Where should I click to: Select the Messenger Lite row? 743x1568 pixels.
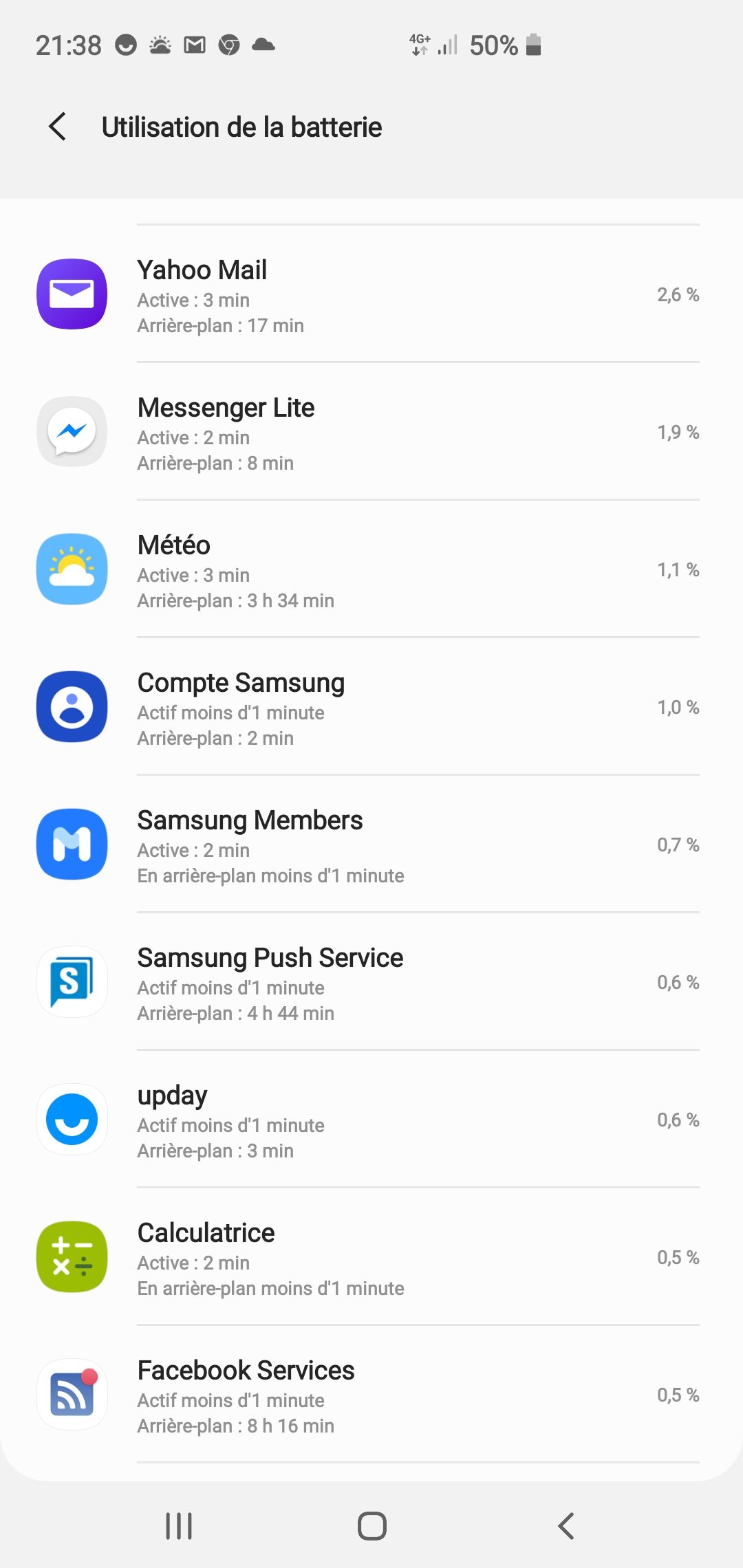click(371, 432)
